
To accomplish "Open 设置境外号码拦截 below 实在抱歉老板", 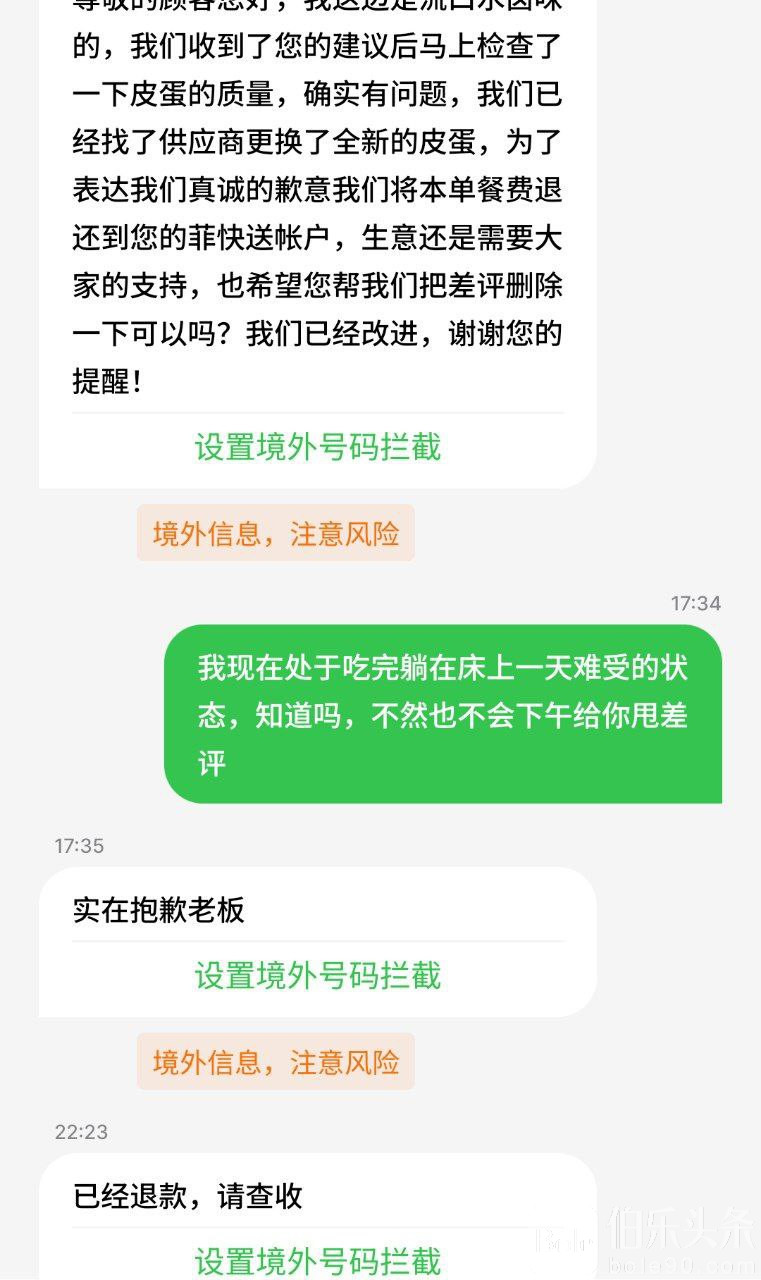I will 317,976.
